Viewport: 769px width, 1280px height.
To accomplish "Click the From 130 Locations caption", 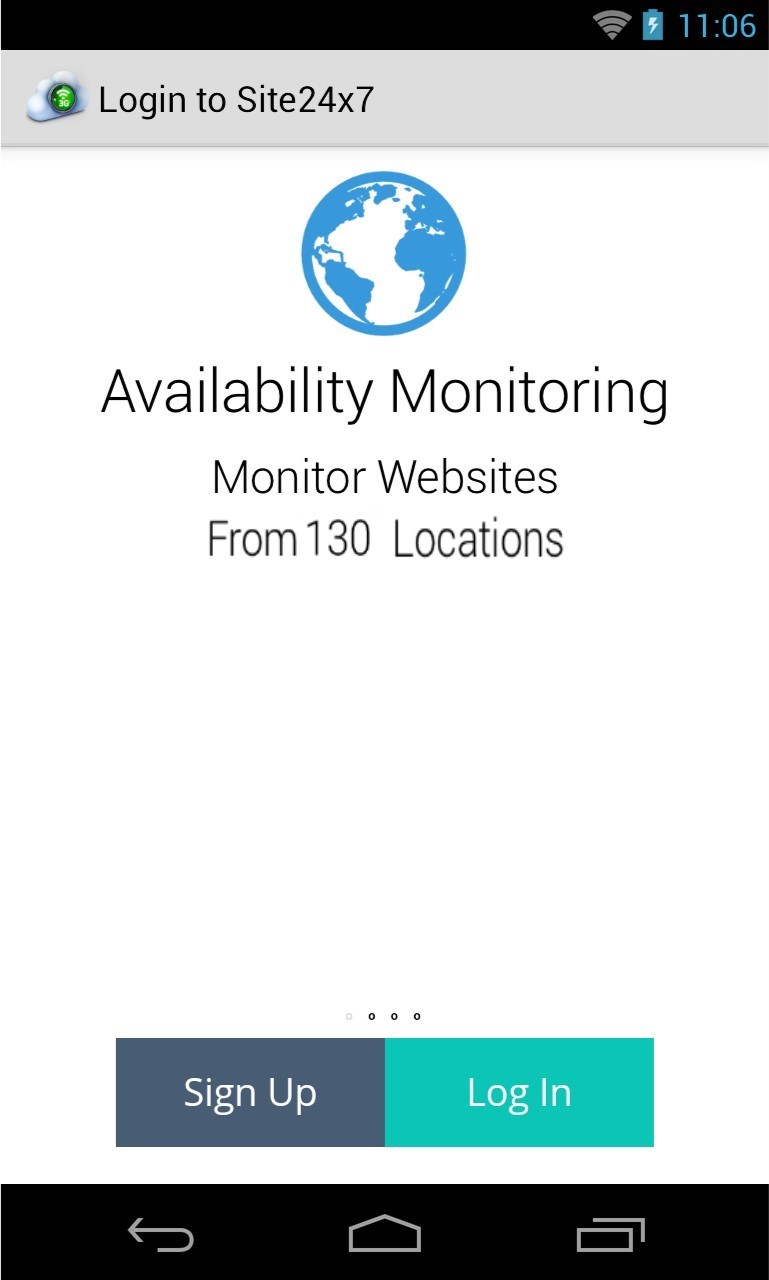I will pos(384,538).
